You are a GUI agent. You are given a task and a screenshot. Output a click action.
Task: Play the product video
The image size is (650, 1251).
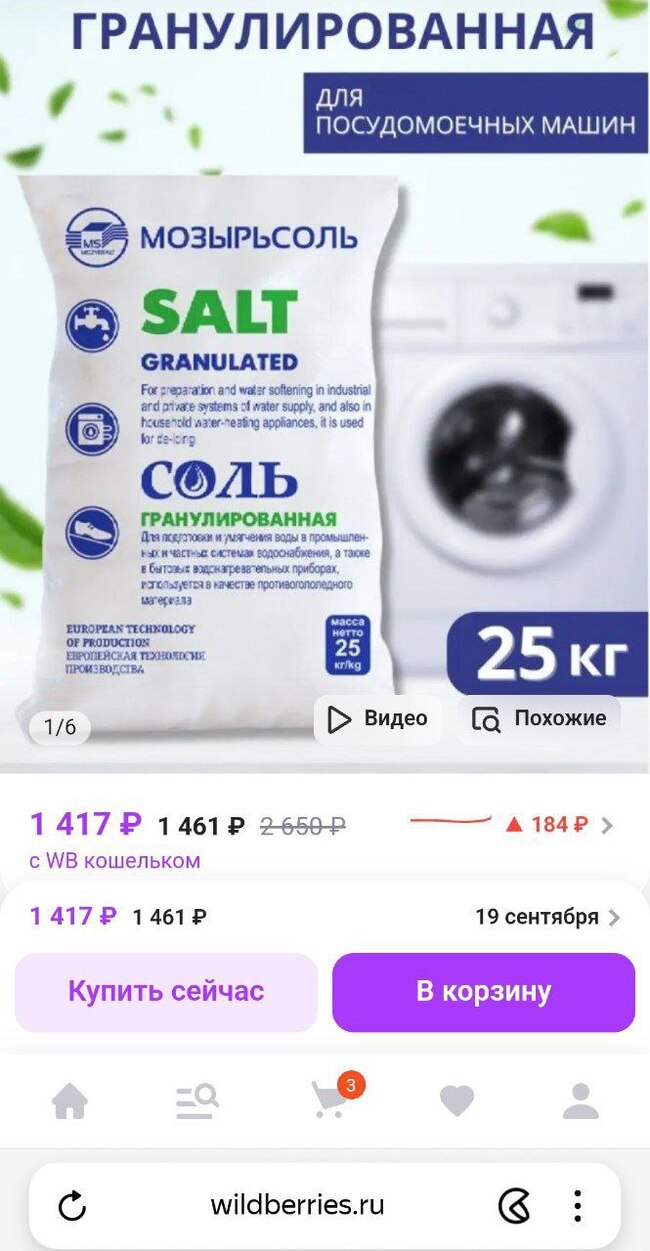[x=378, y=719]
